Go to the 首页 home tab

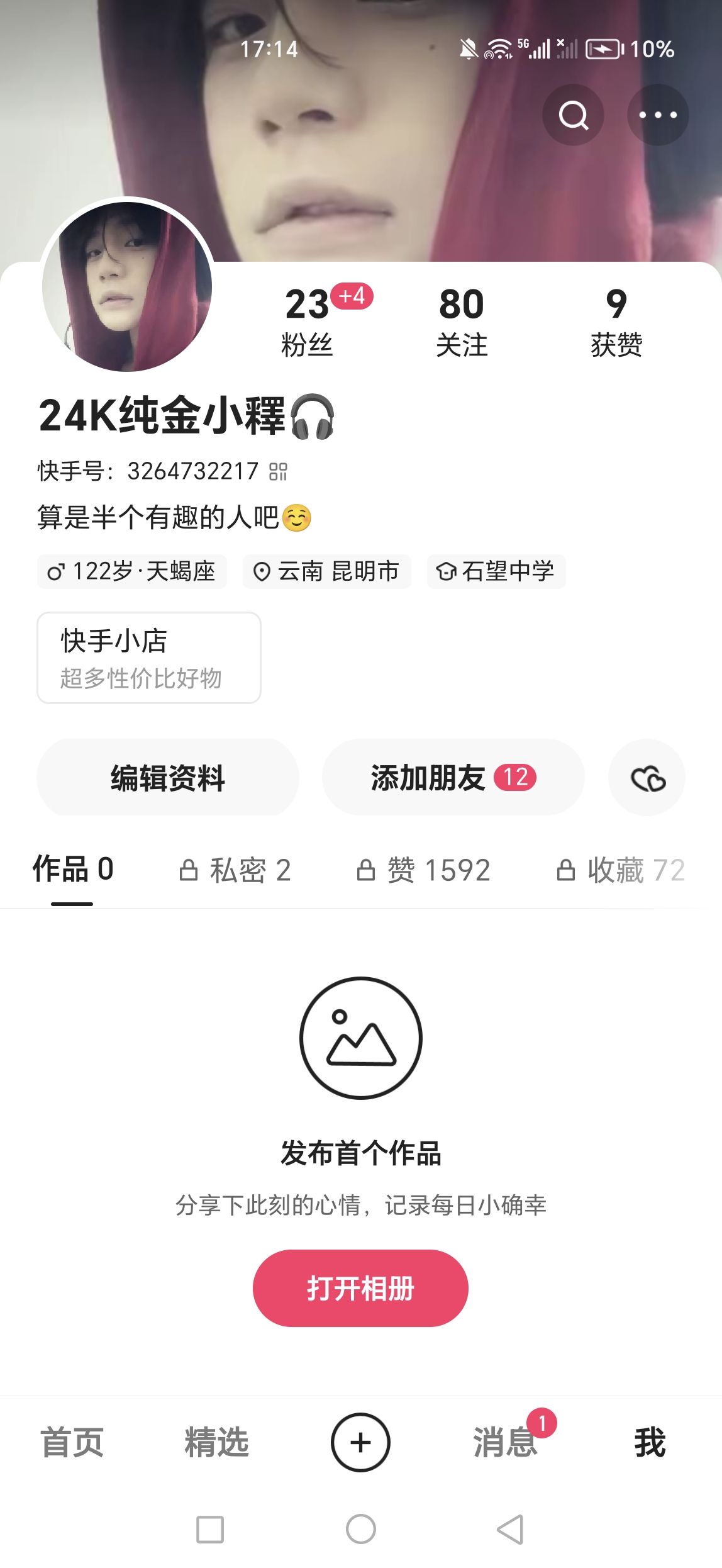72,1442
